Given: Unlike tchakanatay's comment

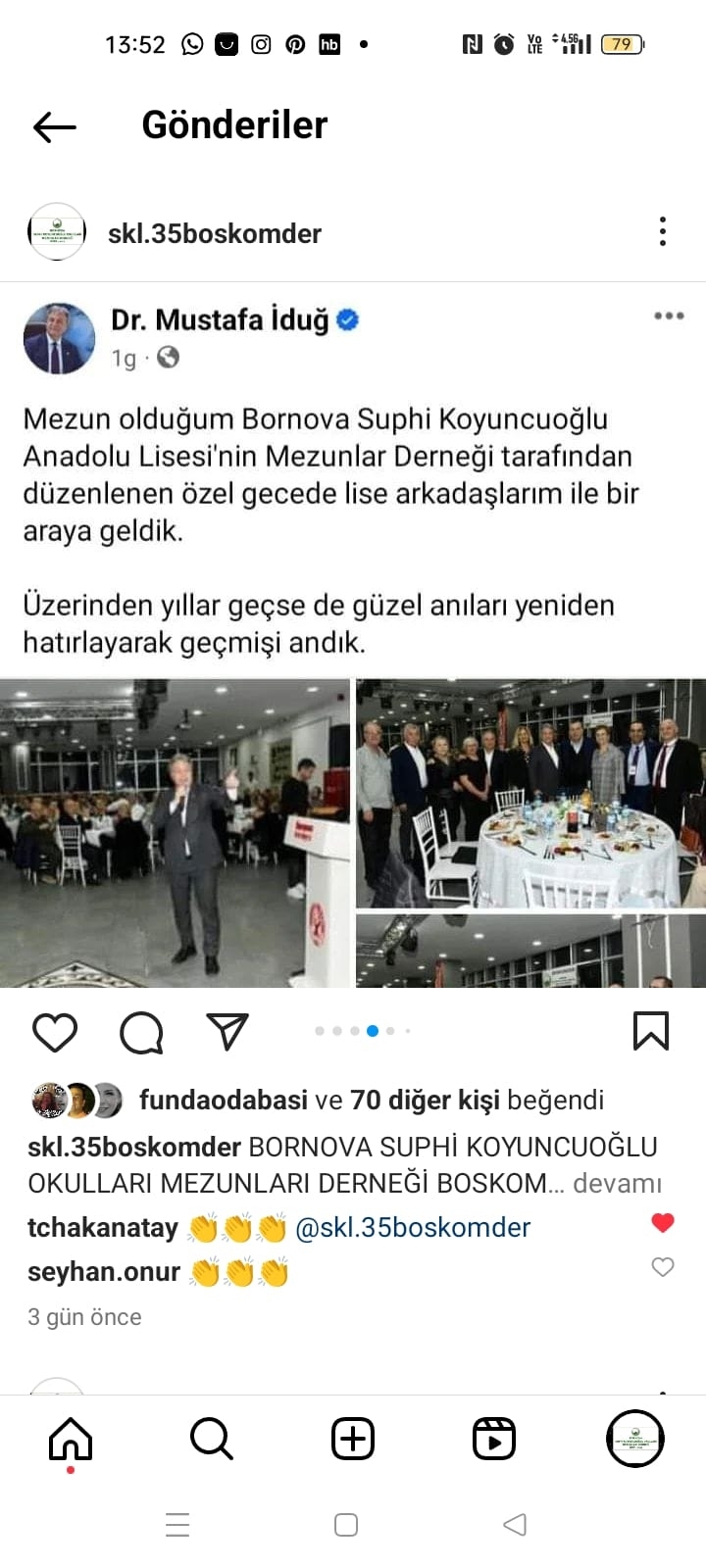Looking at the screenshot, I should click(663, 1222).
